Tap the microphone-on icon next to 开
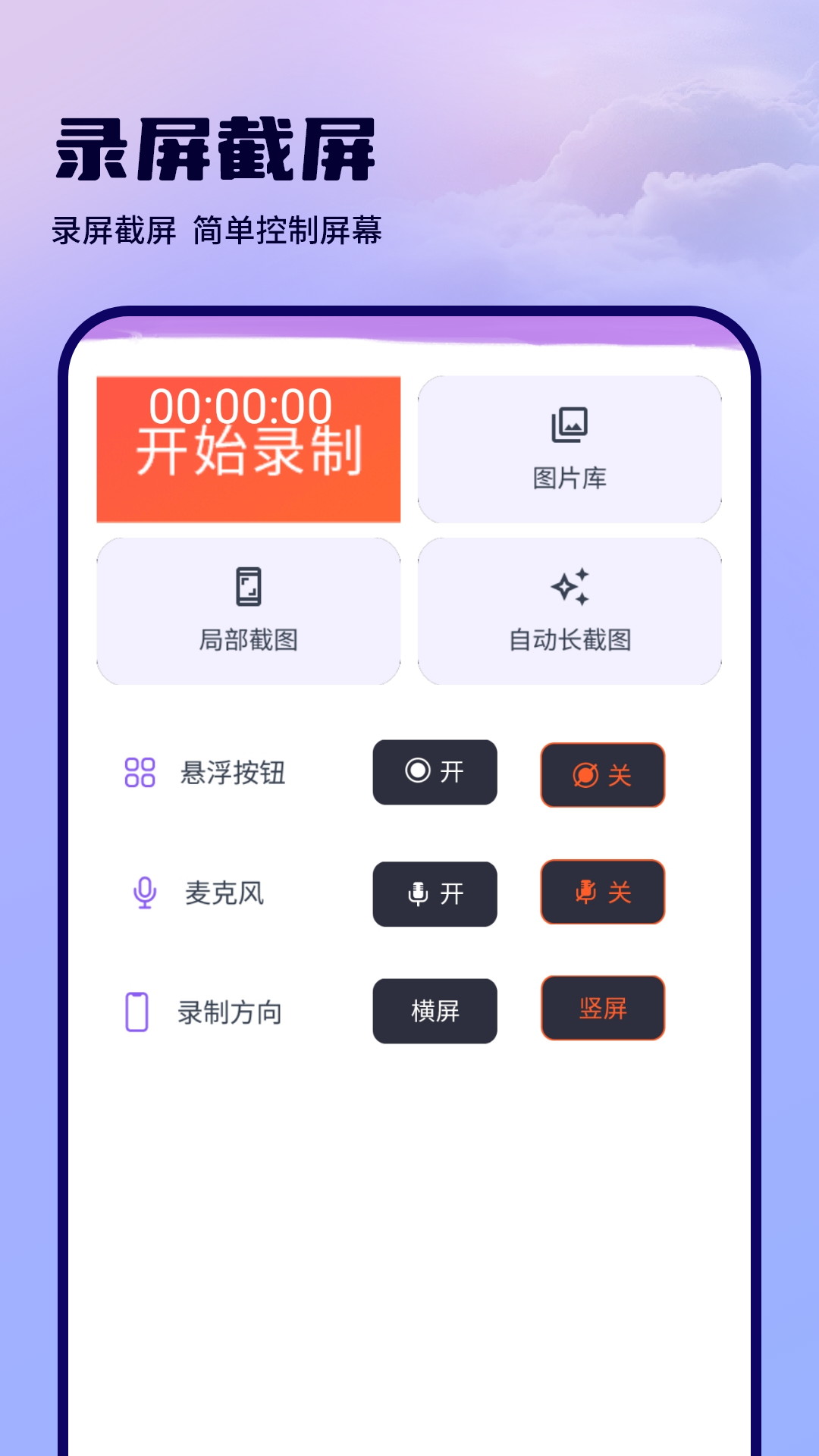 [x=416, y=895]
